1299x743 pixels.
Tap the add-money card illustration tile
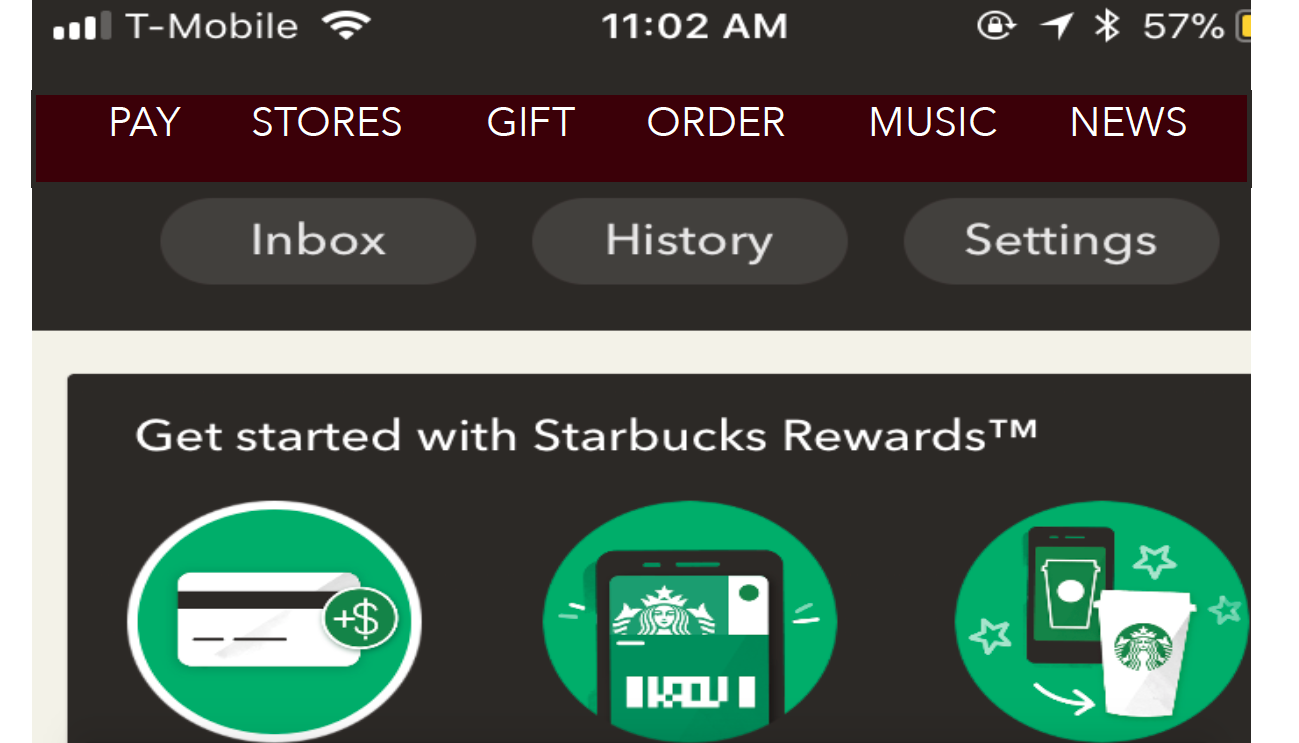274,622
